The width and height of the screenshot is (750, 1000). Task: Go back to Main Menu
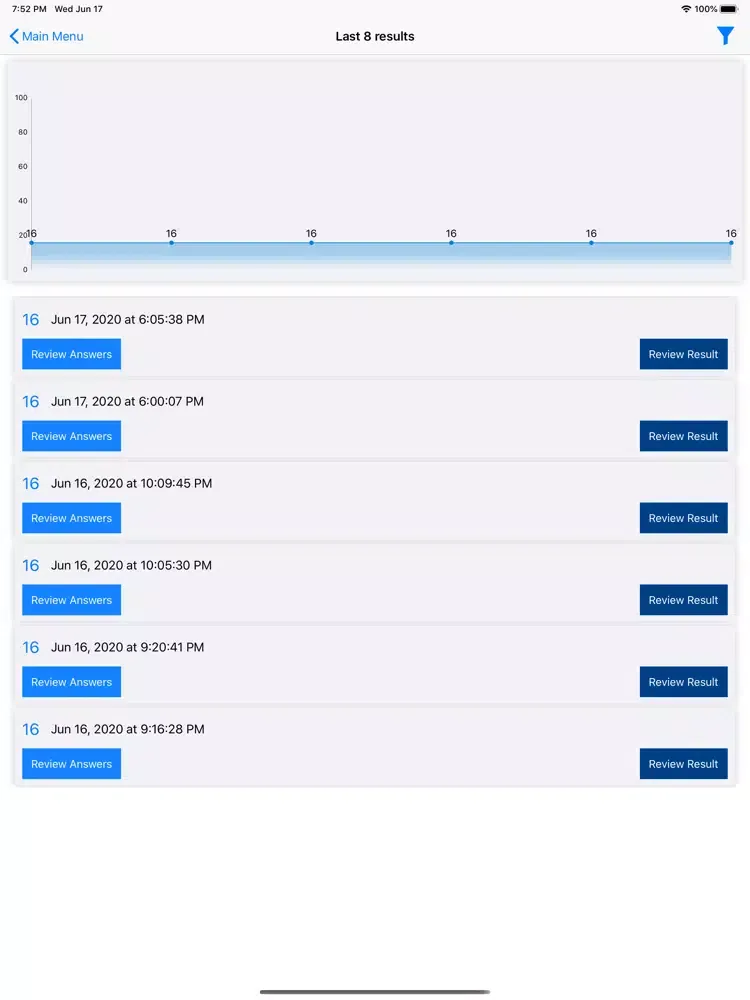(x=47, y=36)
